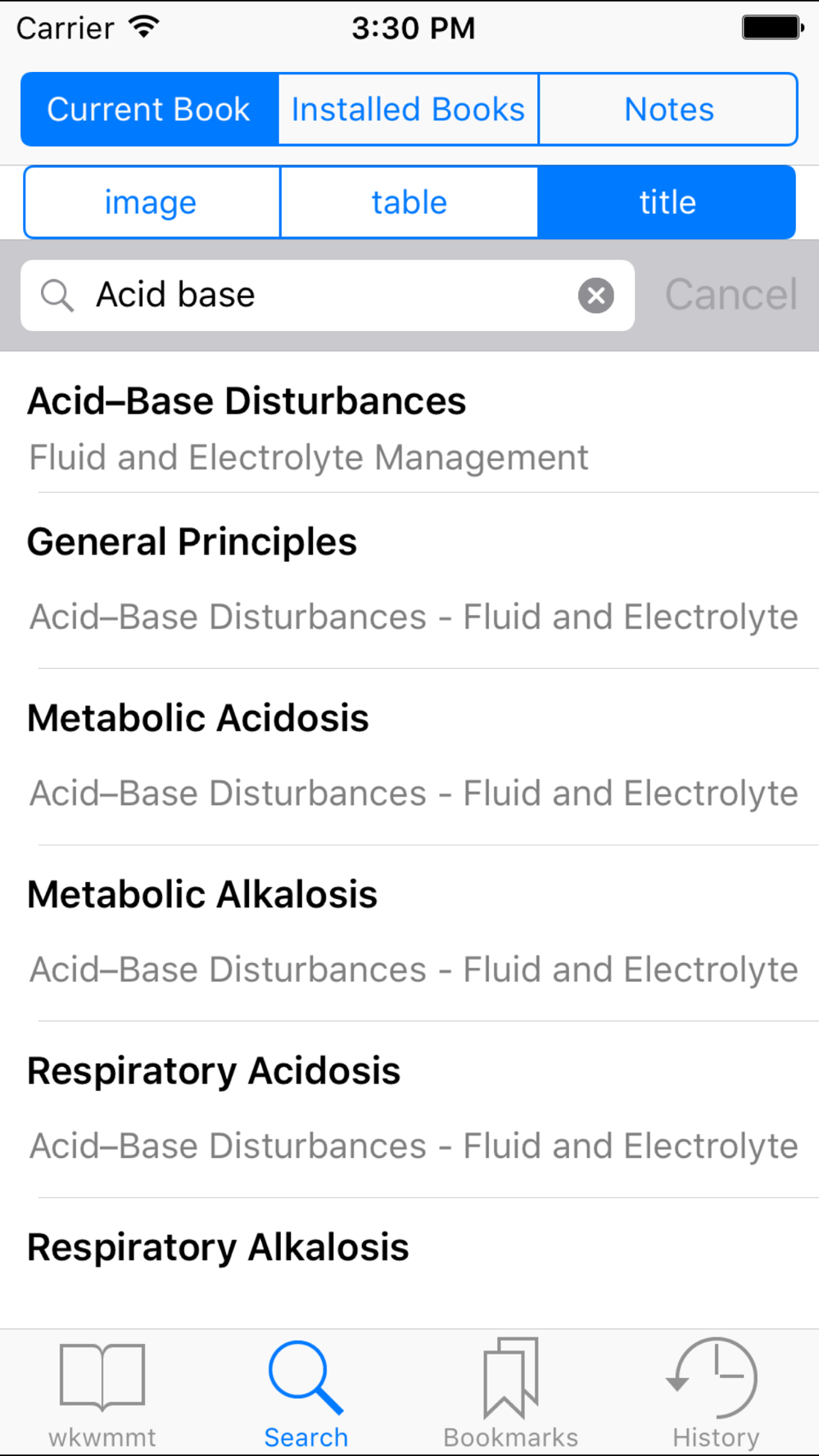Select the title filter
The width and height of the screenshot is (819, 1456).
pos(667,202)
